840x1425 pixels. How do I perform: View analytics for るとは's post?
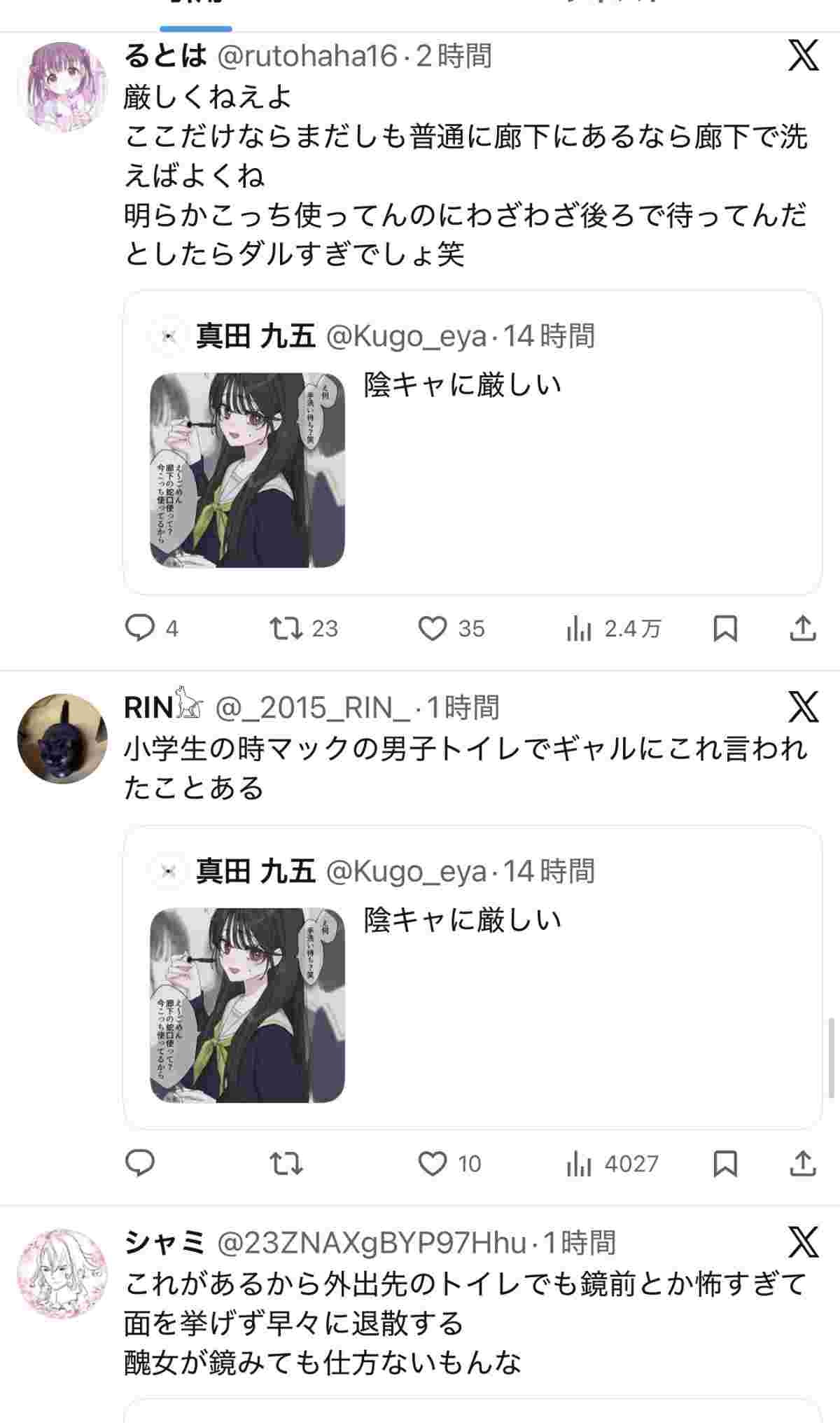point(579,629)
